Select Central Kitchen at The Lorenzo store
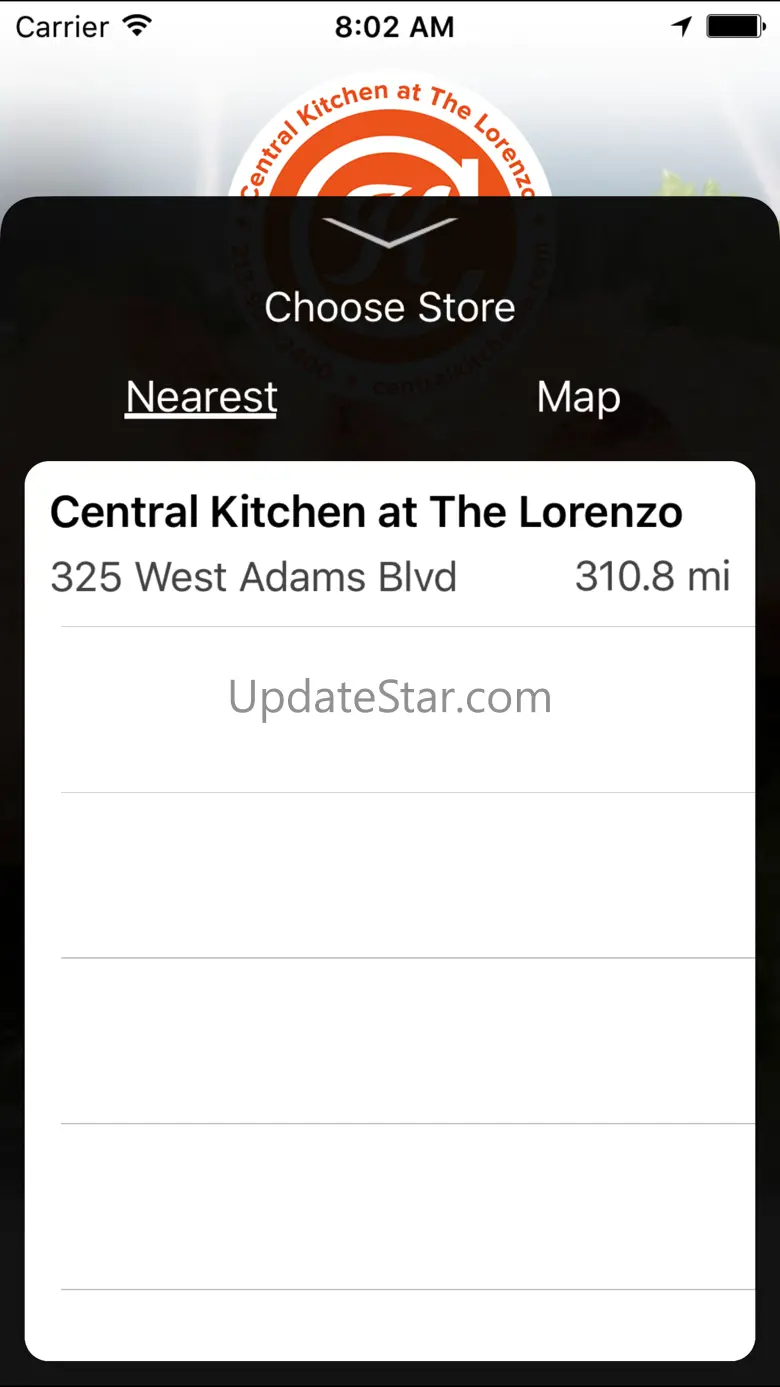780x1387 pixels. tap(390, 544)
